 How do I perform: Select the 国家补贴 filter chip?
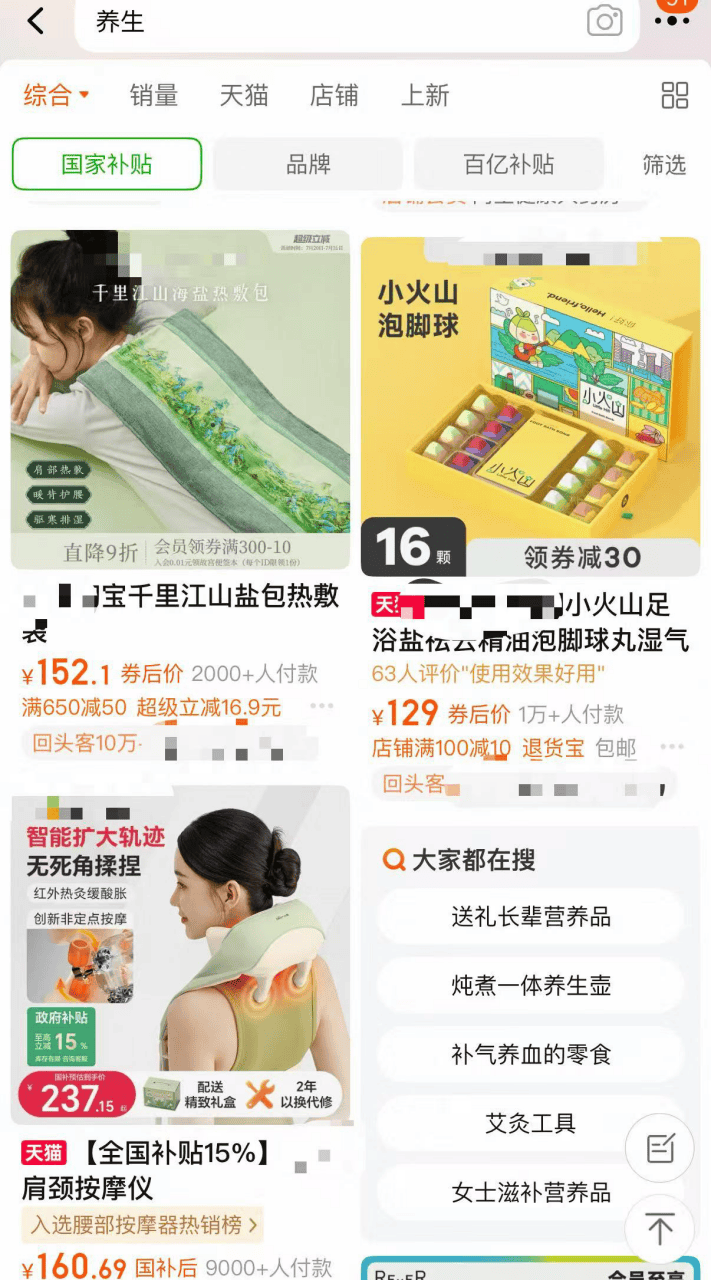point(107,164)
